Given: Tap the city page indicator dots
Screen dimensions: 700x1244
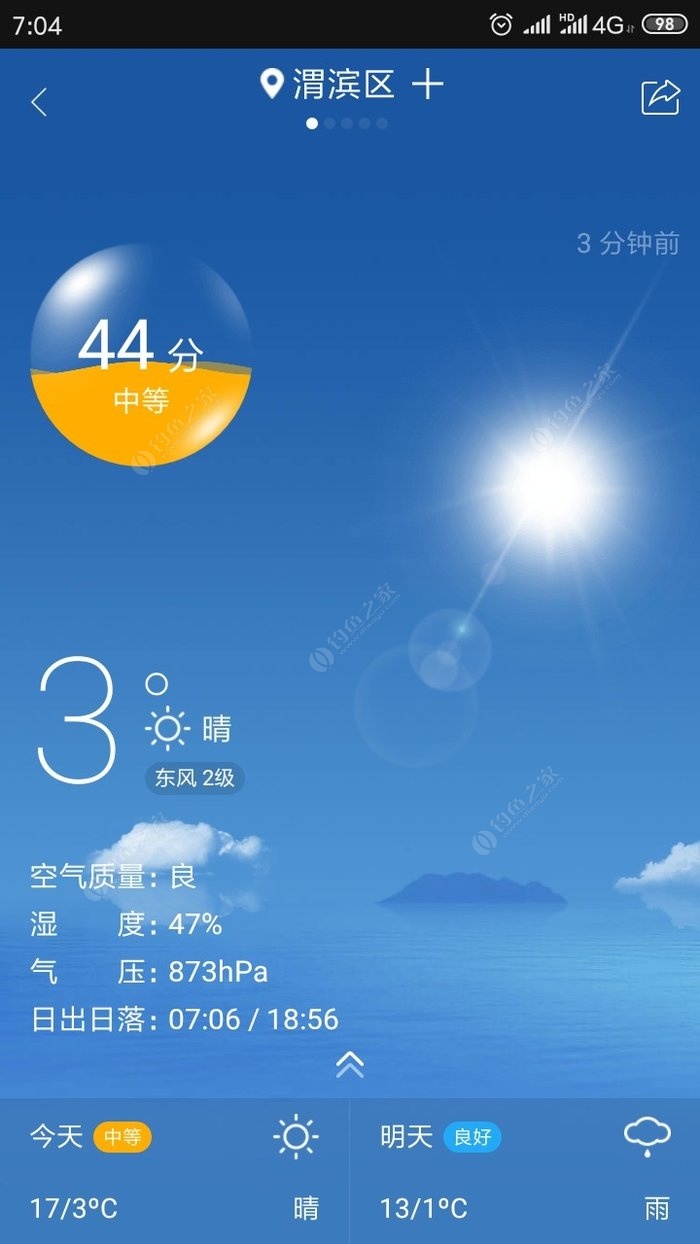Looking at the screenshot, I should (346, 124).
